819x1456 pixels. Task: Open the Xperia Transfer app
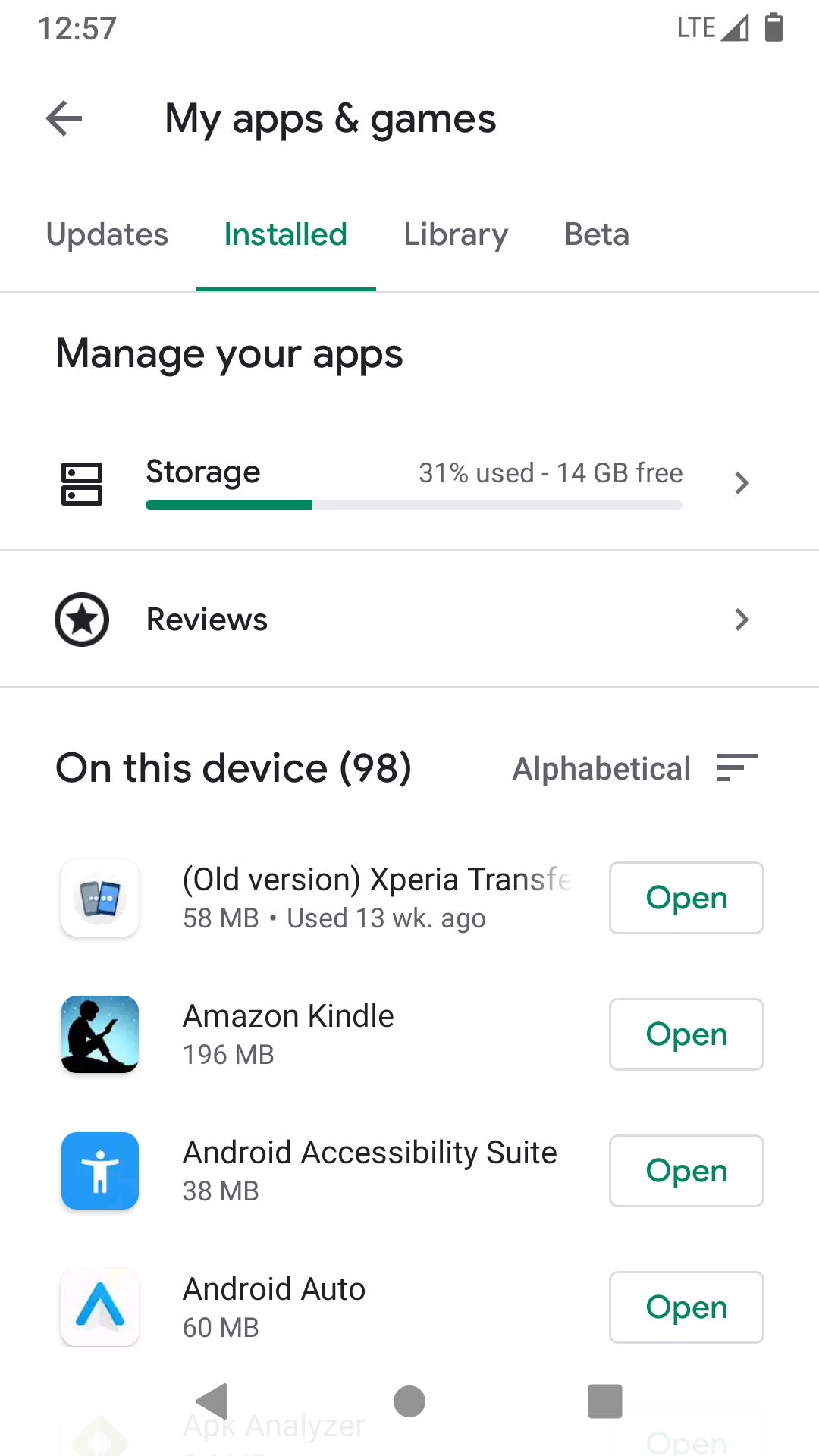click(x=686, y=898)
